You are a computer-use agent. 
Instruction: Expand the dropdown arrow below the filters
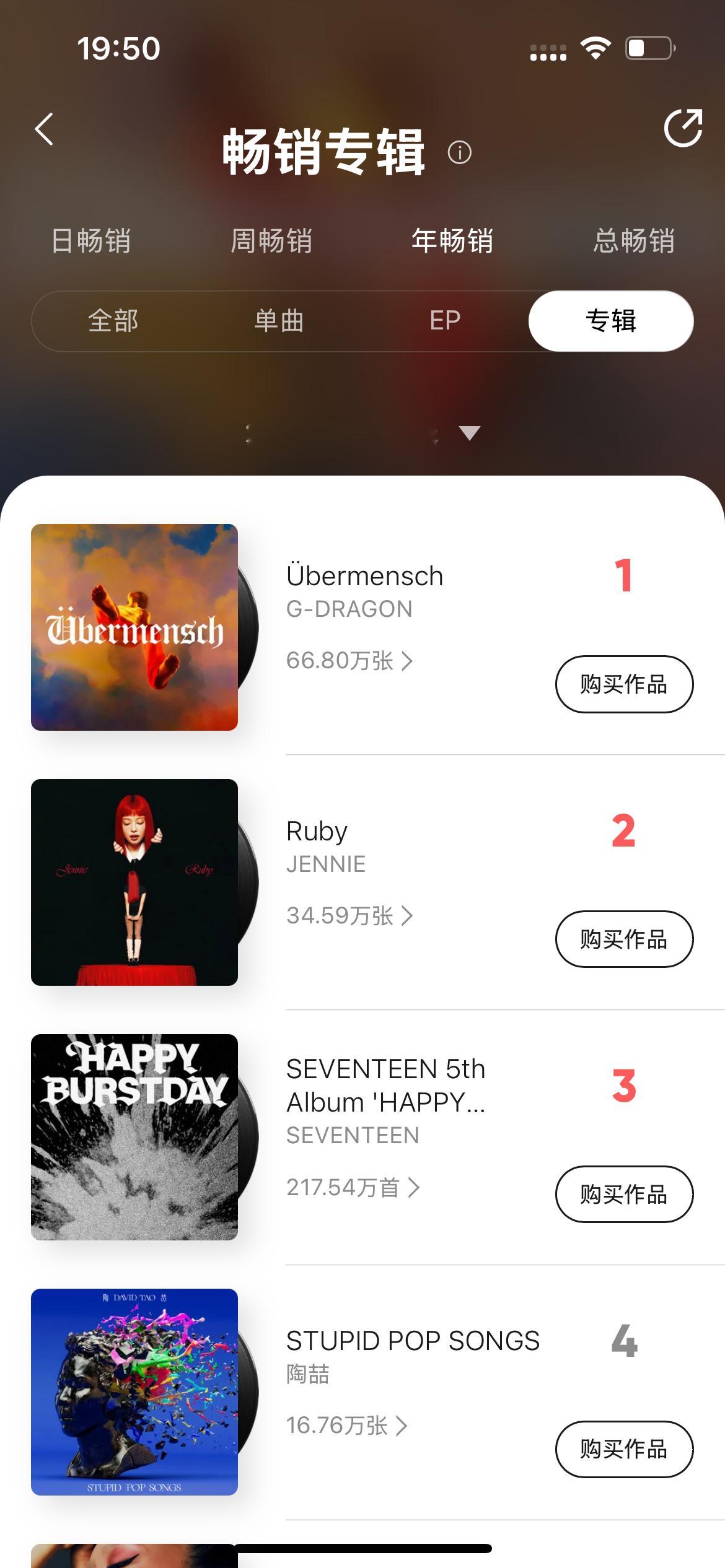[x=470, y=433]
